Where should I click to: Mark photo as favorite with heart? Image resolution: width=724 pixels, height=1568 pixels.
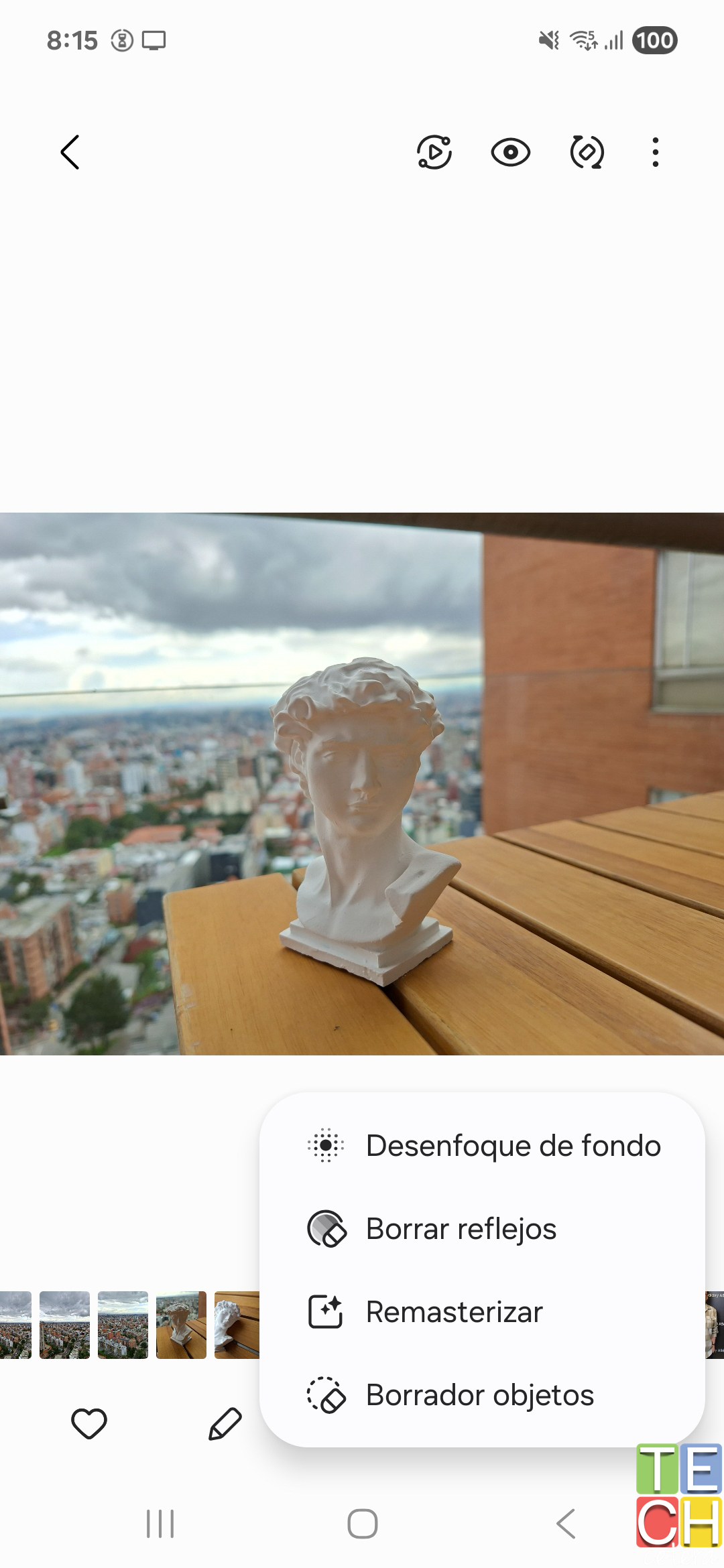pyautogui.click(x=89, y=1423)
